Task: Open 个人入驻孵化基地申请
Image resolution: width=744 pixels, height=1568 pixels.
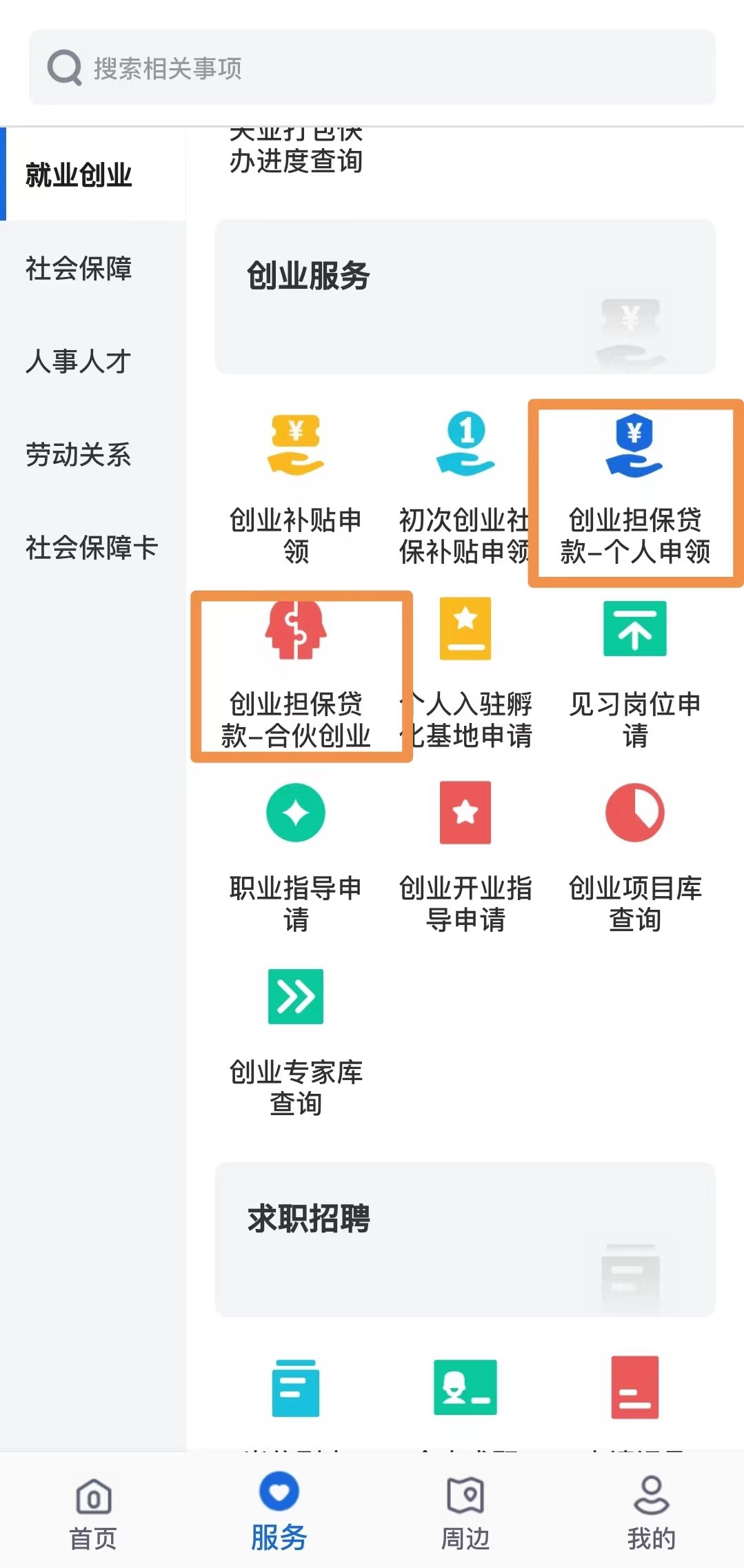Action: [x=465, y=673]
